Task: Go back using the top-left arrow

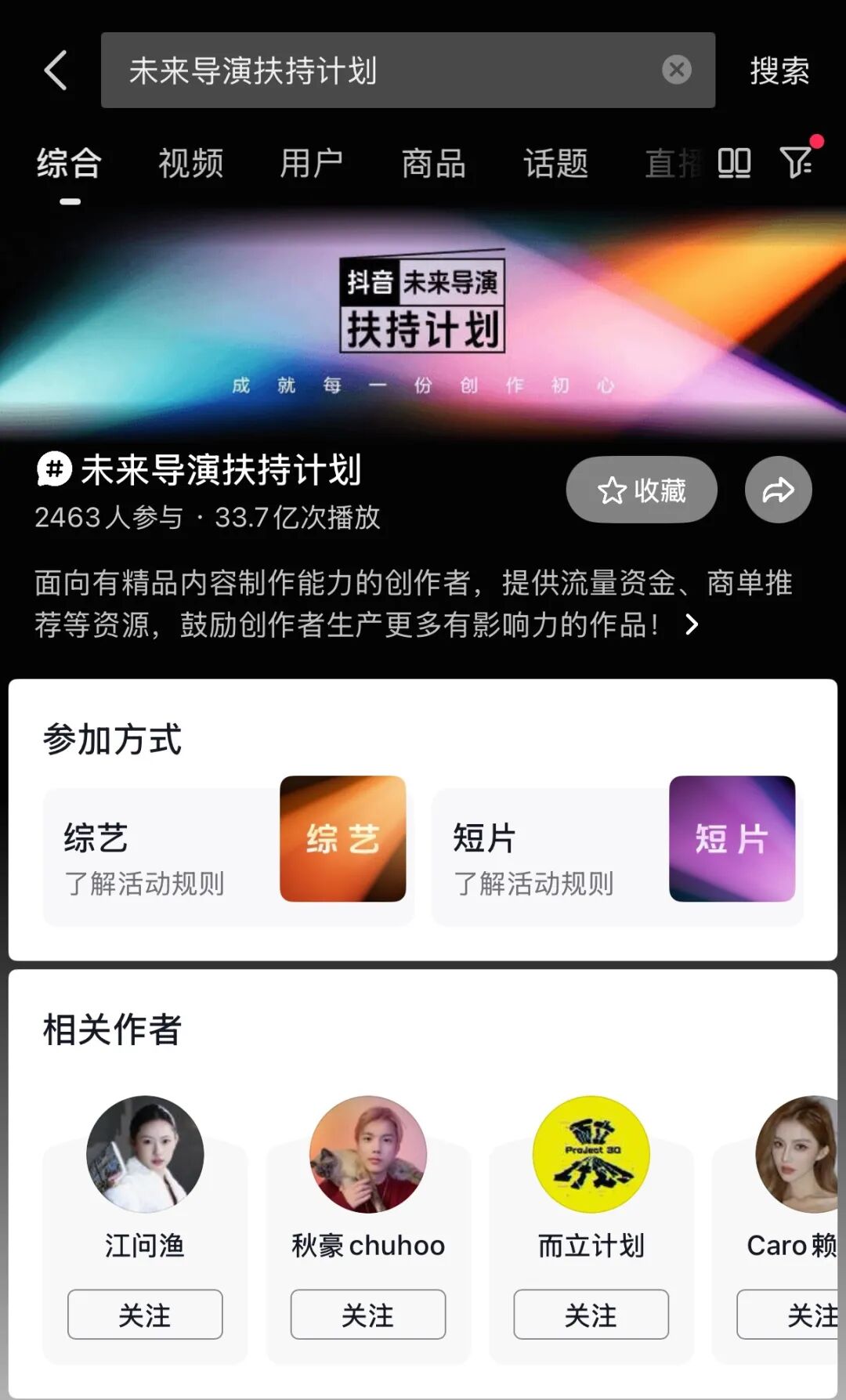Action: (55, 71)
